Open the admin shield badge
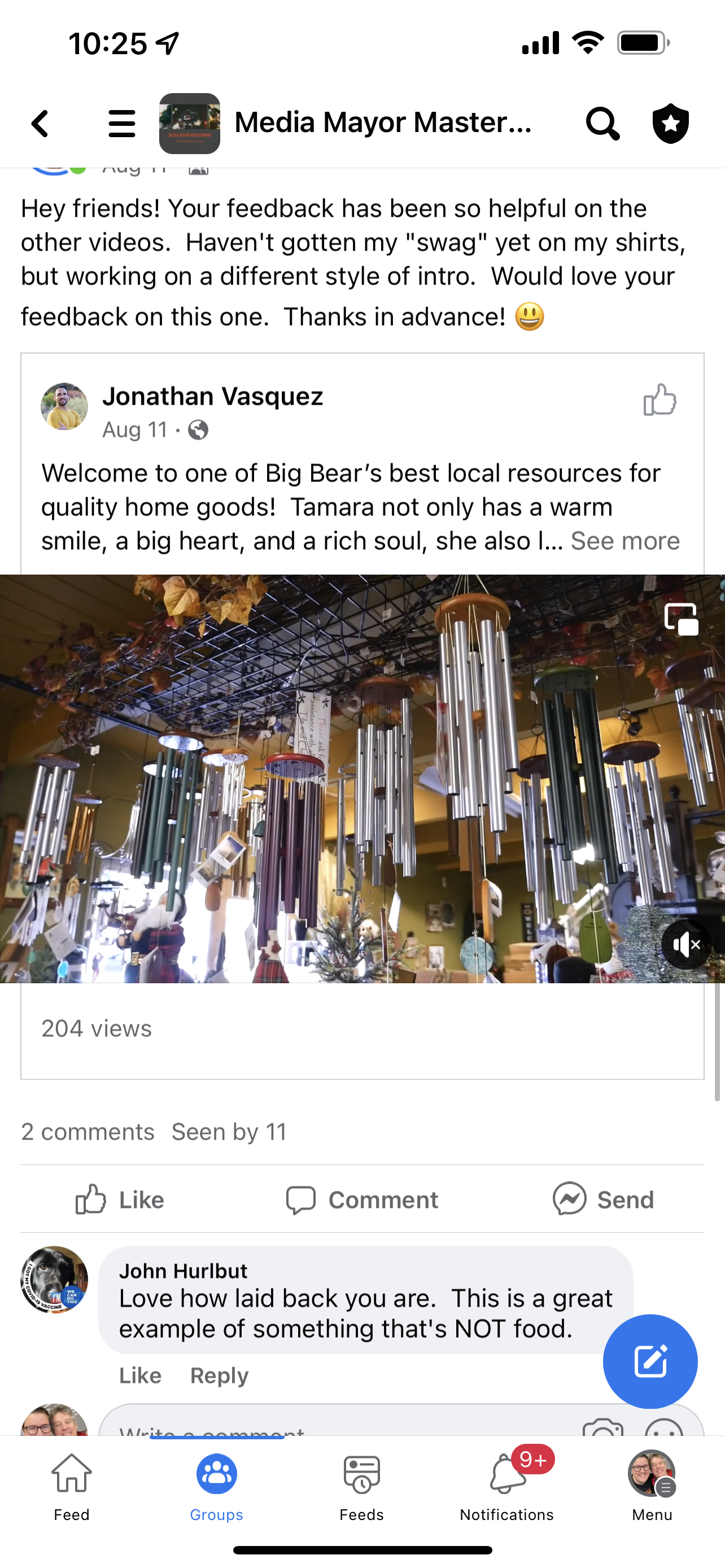The image size is (725, 1568). [x=670, y=124]
